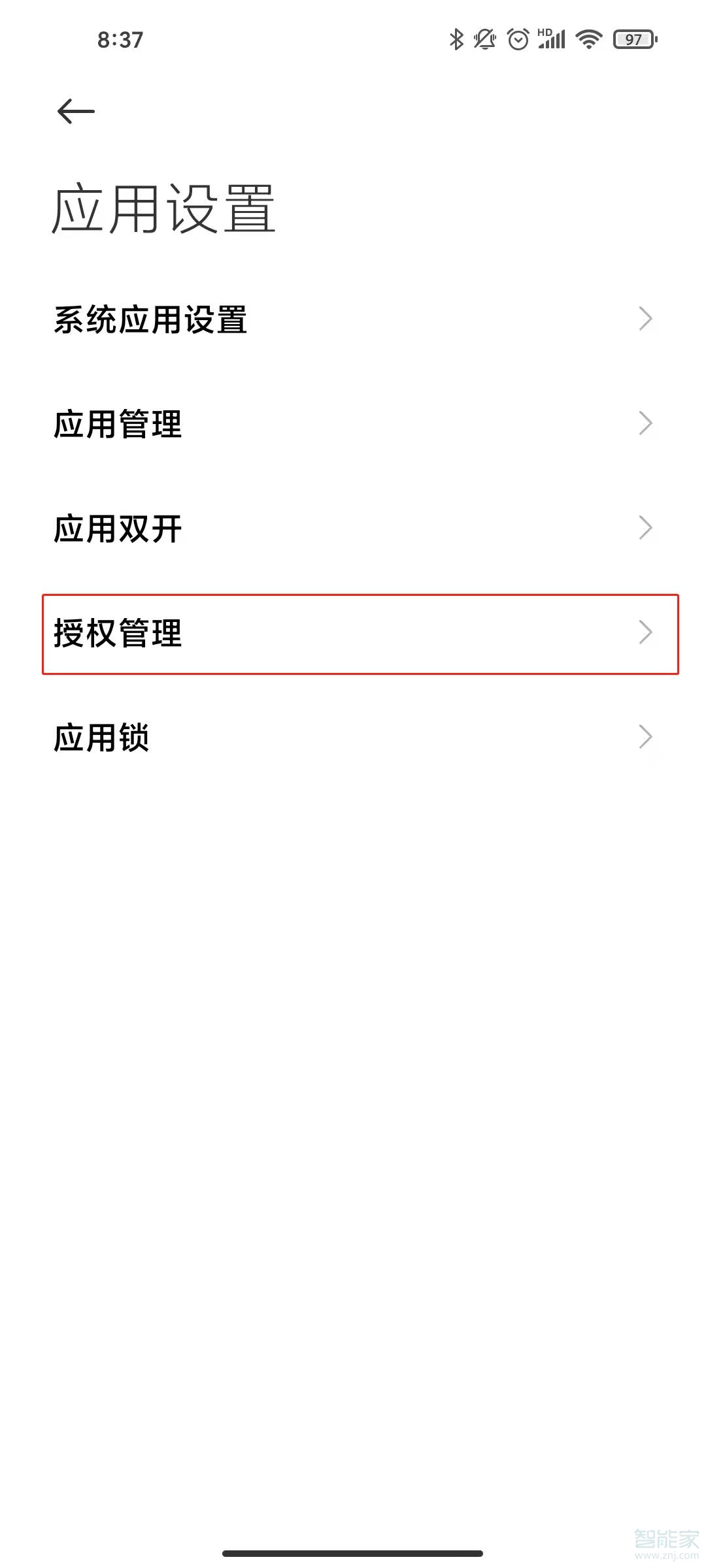This screenshot has height=1568, width=706.
Task: Tap the Bluetooth status bar icon
Action: 456,39
